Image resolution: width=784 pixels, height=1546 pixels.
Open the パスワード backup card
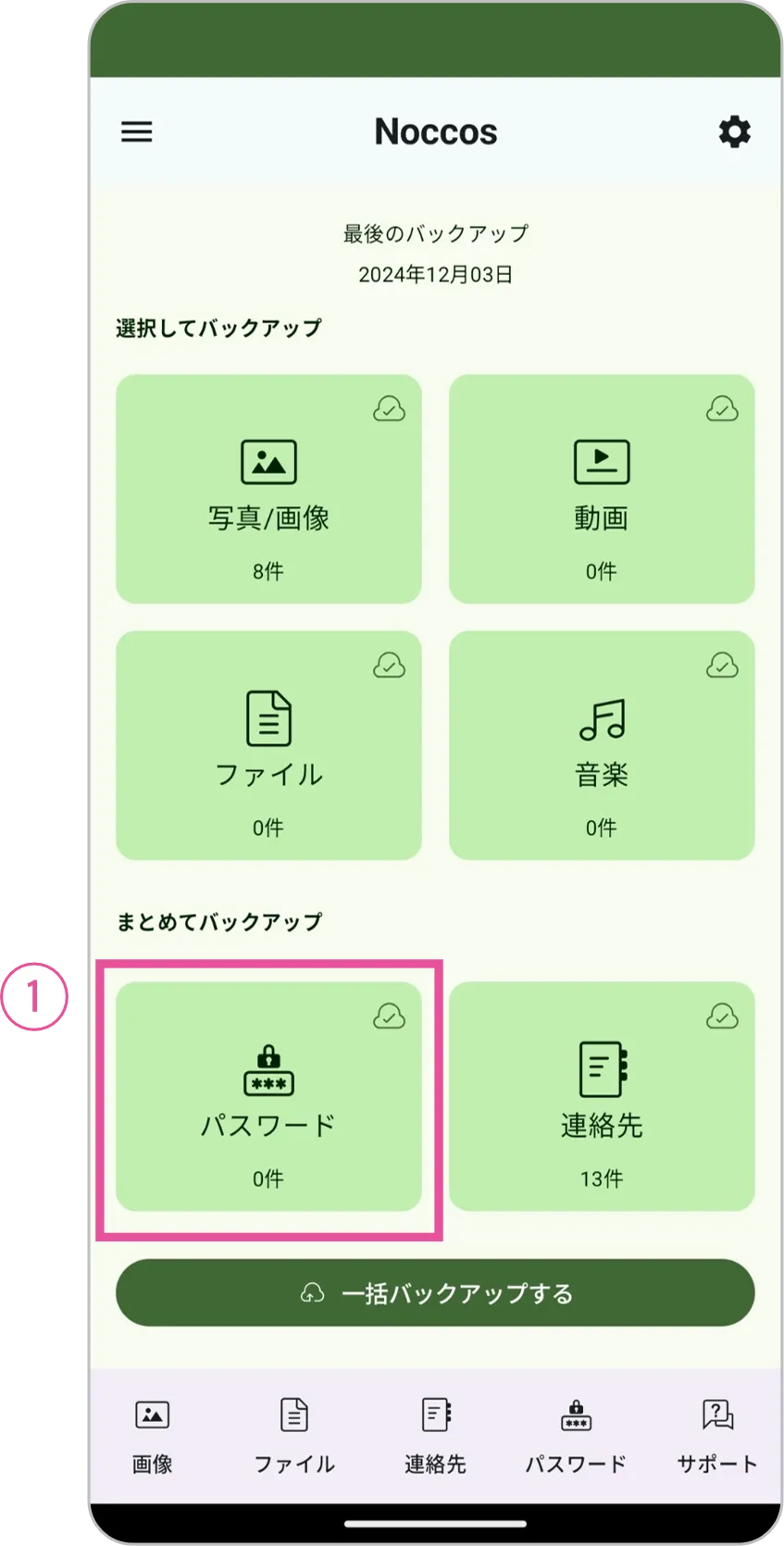[x=268, y=1096]
